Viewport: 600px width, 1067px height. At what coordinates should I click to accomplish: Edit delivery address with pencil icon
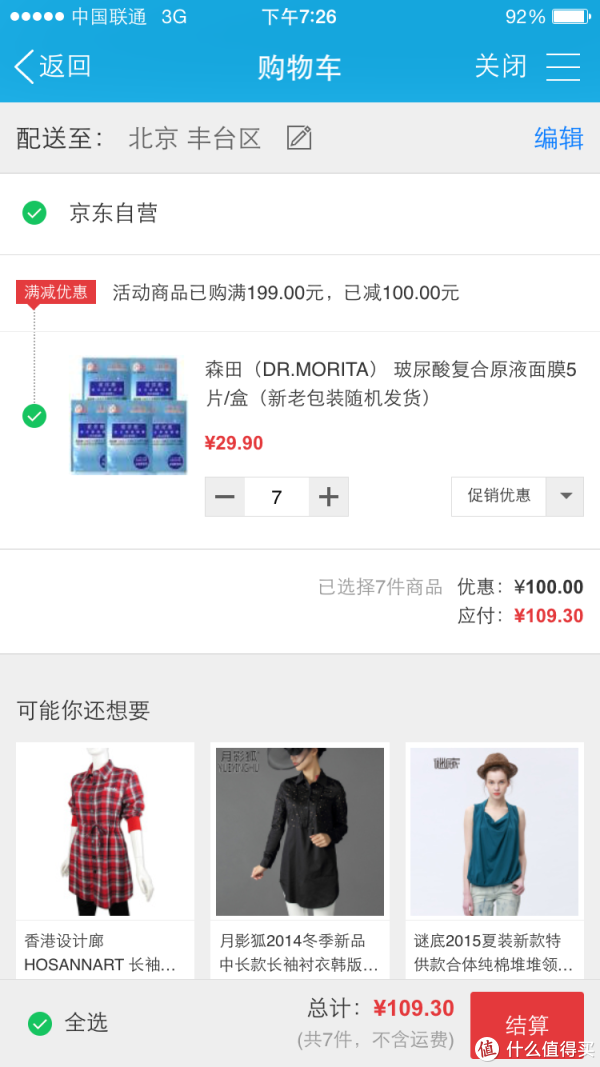[x=299, y=138]
